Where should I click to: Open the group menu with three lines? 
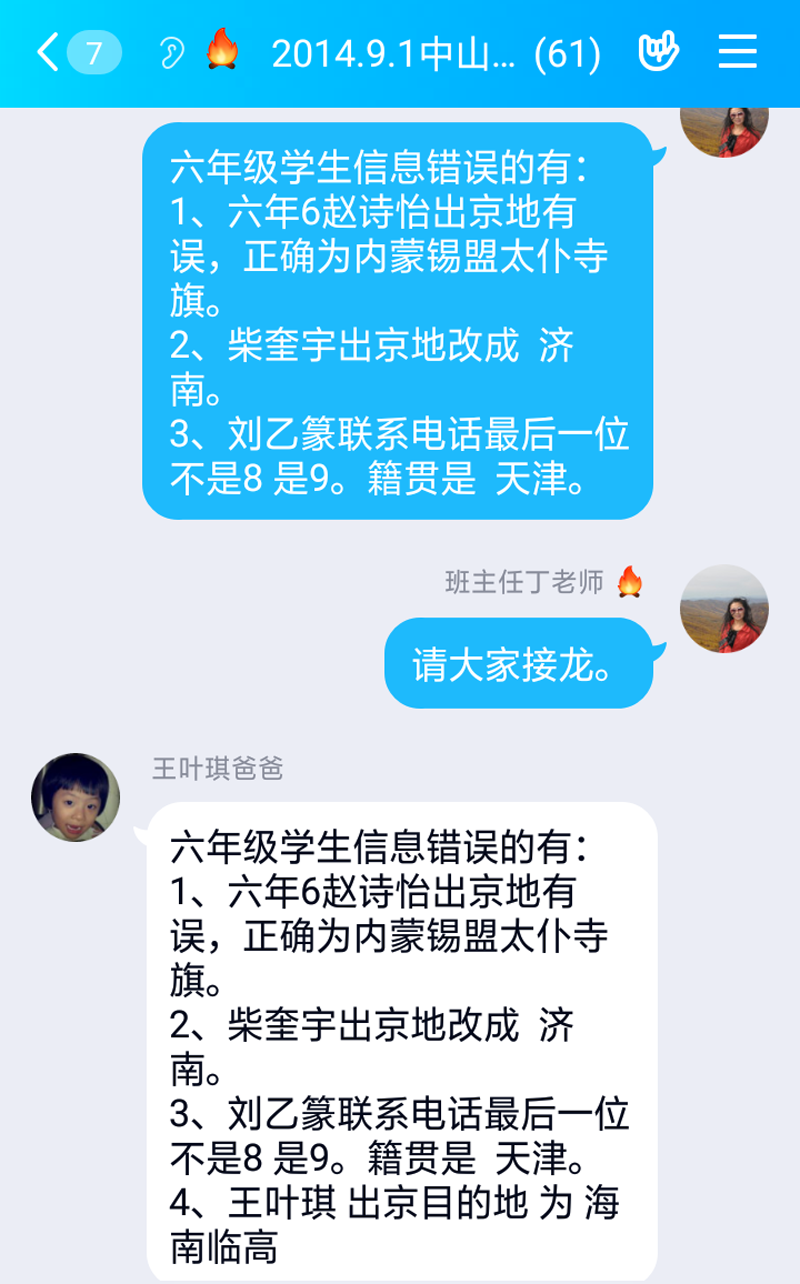click(x=738, y=53)
